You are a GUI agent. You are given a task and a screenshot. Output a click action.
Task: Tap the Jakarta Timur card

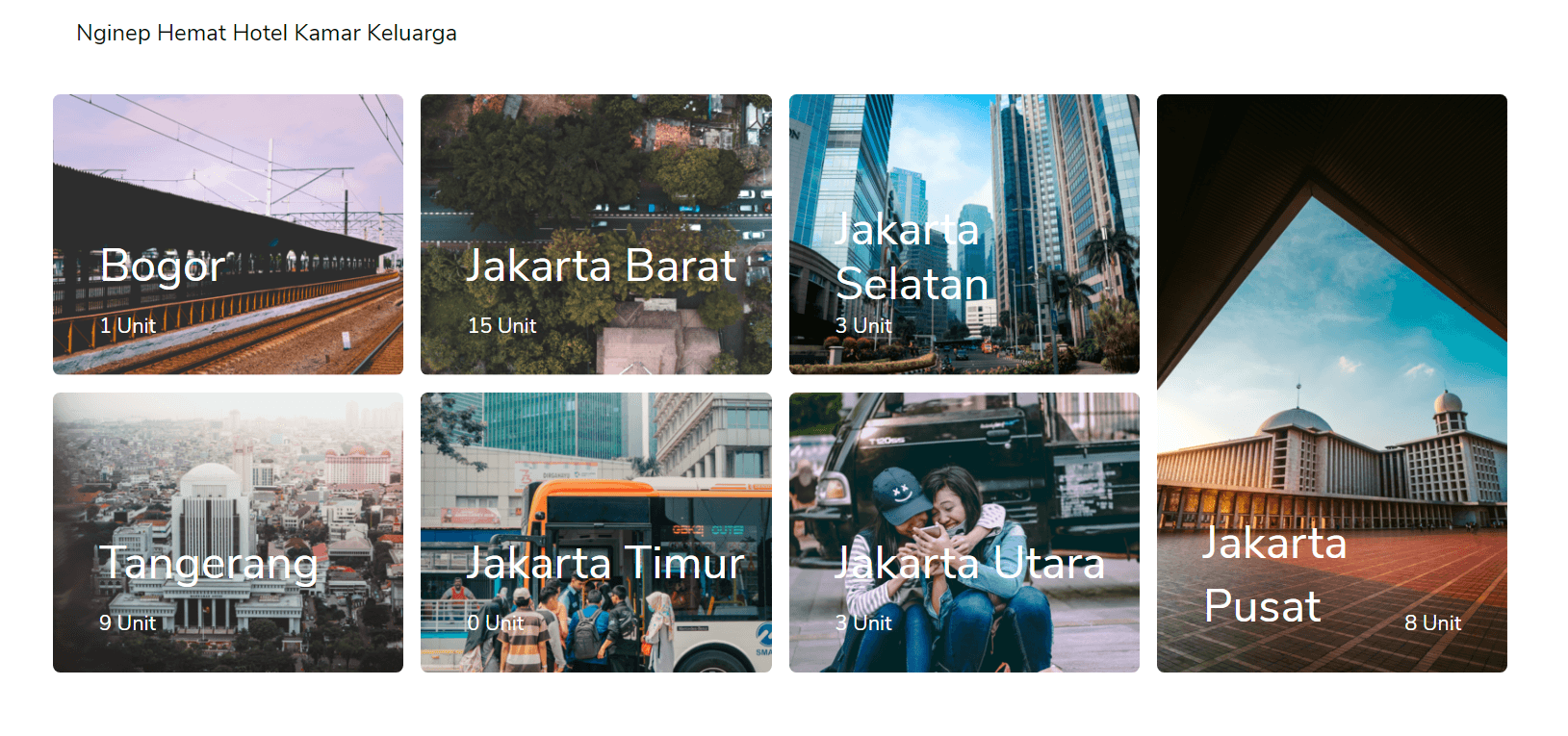(596, 532)
